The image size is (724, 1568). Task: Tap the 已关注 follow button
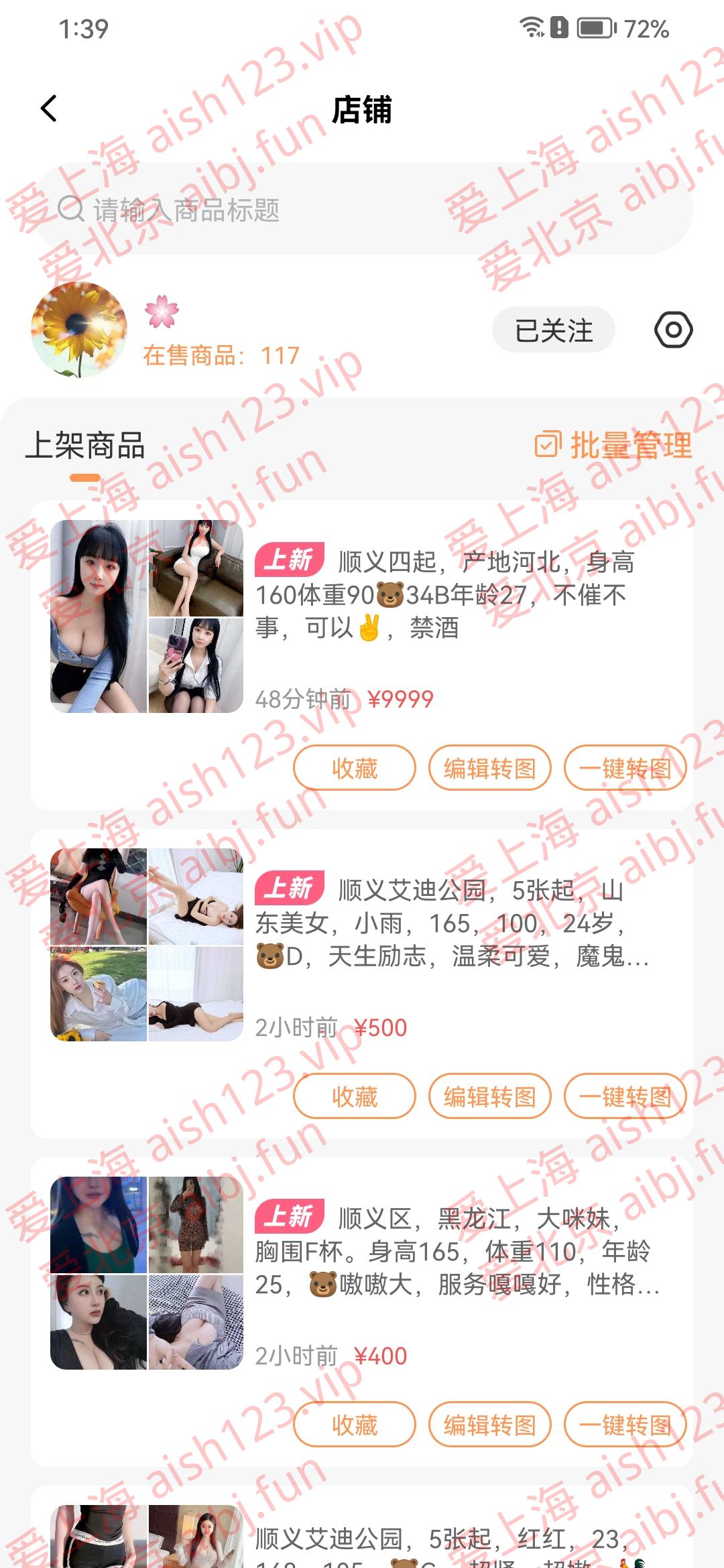click(x=553, y=330)
